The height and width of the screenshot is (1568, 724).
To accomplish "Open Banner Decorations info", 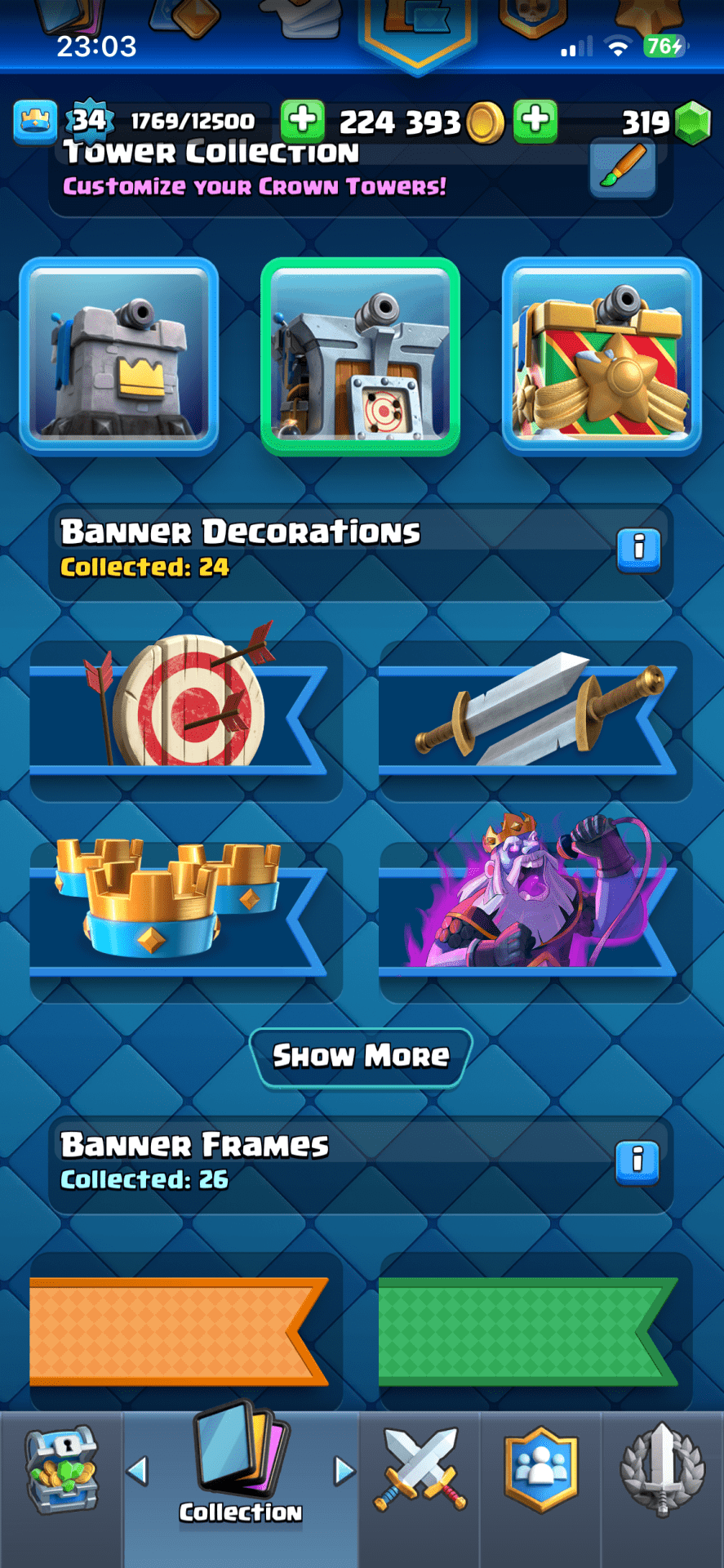I will pos(637,548).
